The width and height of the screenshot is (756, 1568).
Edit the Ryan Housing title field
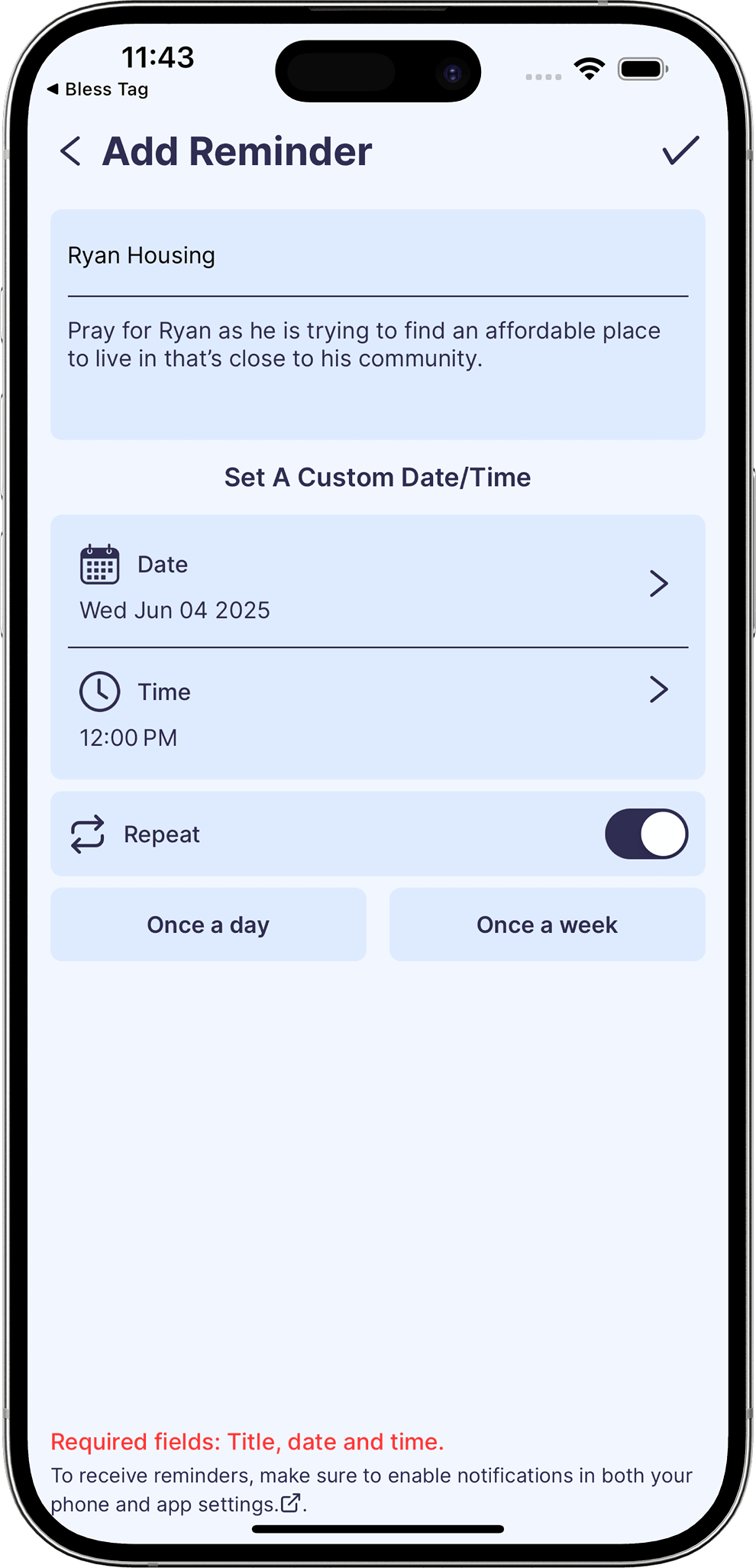point(377,255)
